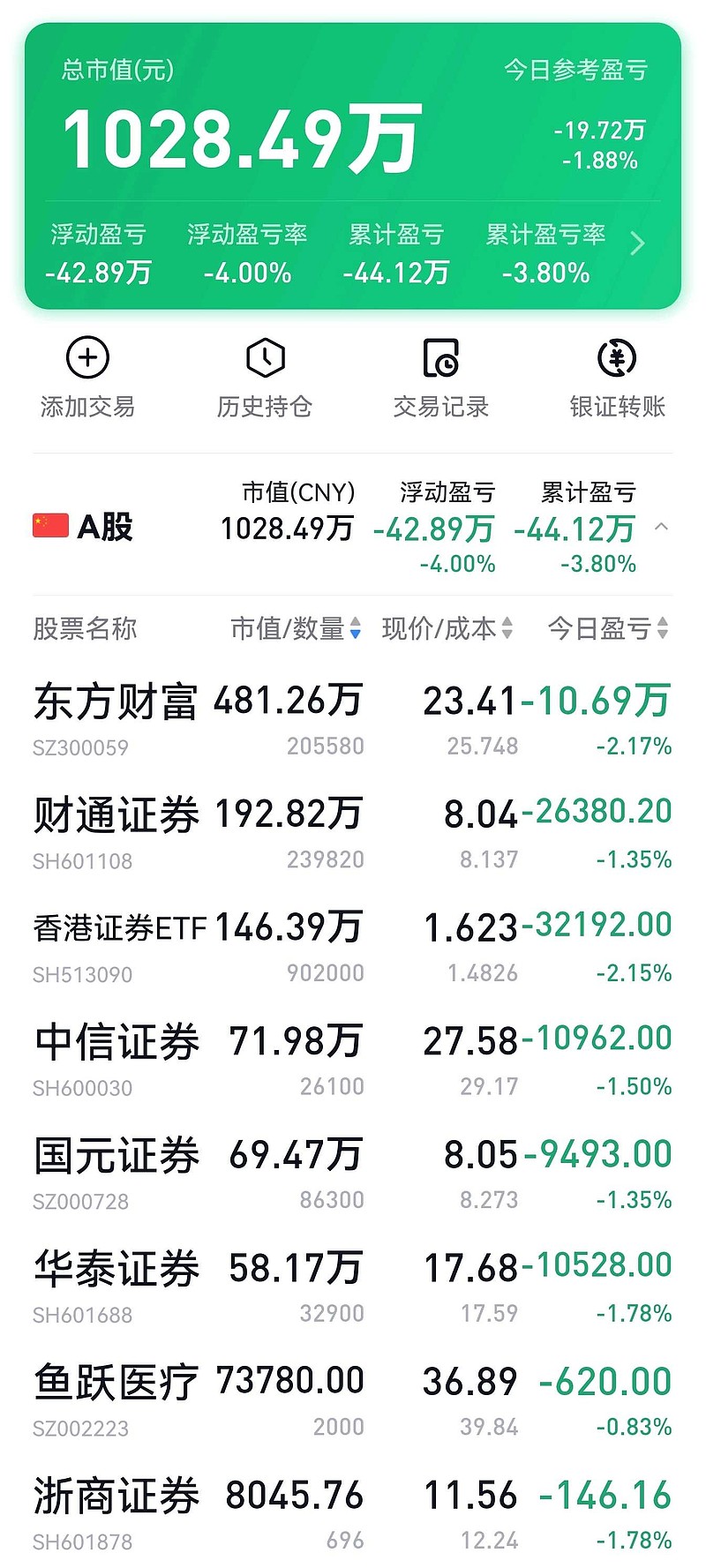Screen dimensions: 706x1568
Task: View 浙商证券 holding details
Action: point(353,1514)
